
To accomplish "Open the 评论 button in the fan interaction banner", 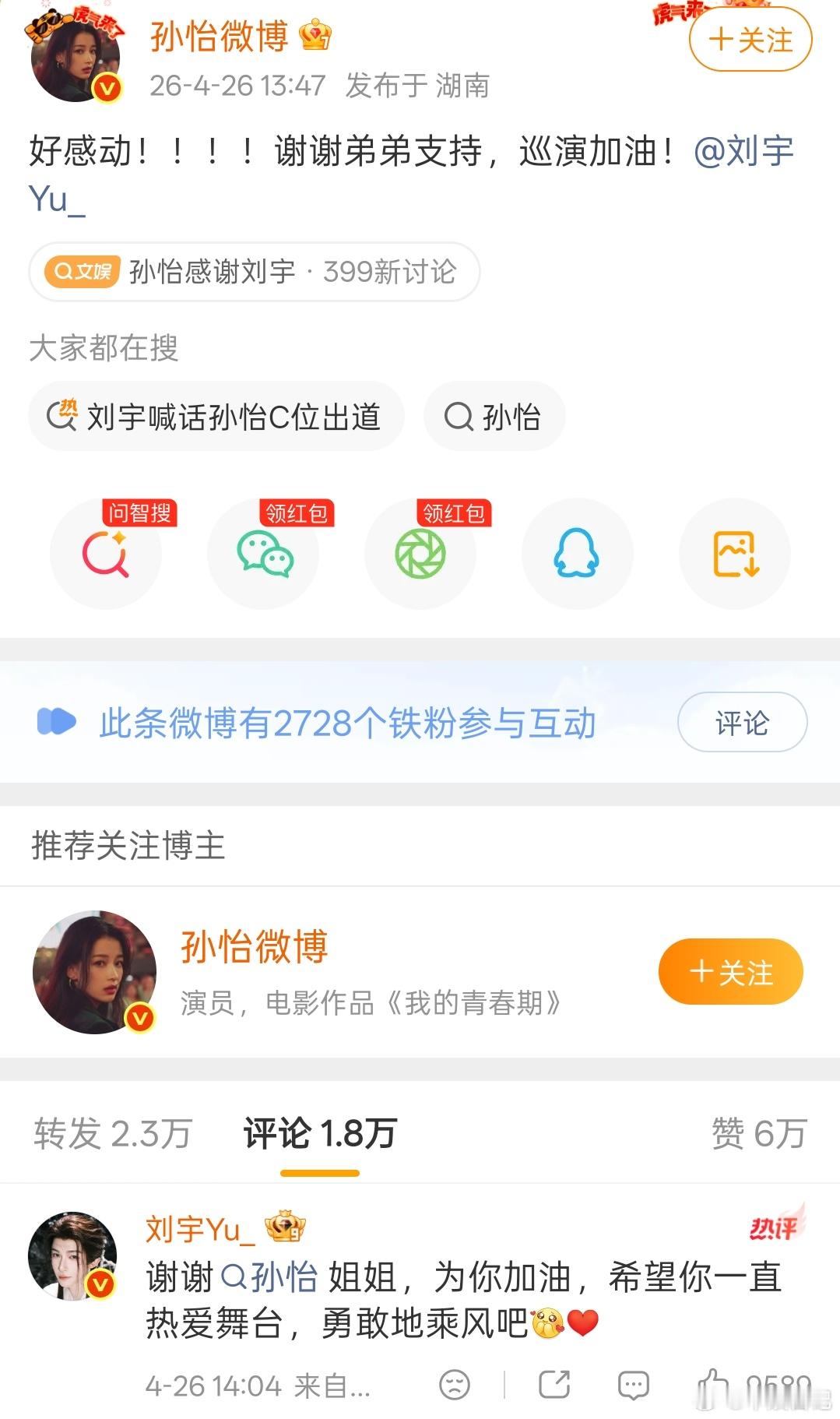I will (740, 722).
